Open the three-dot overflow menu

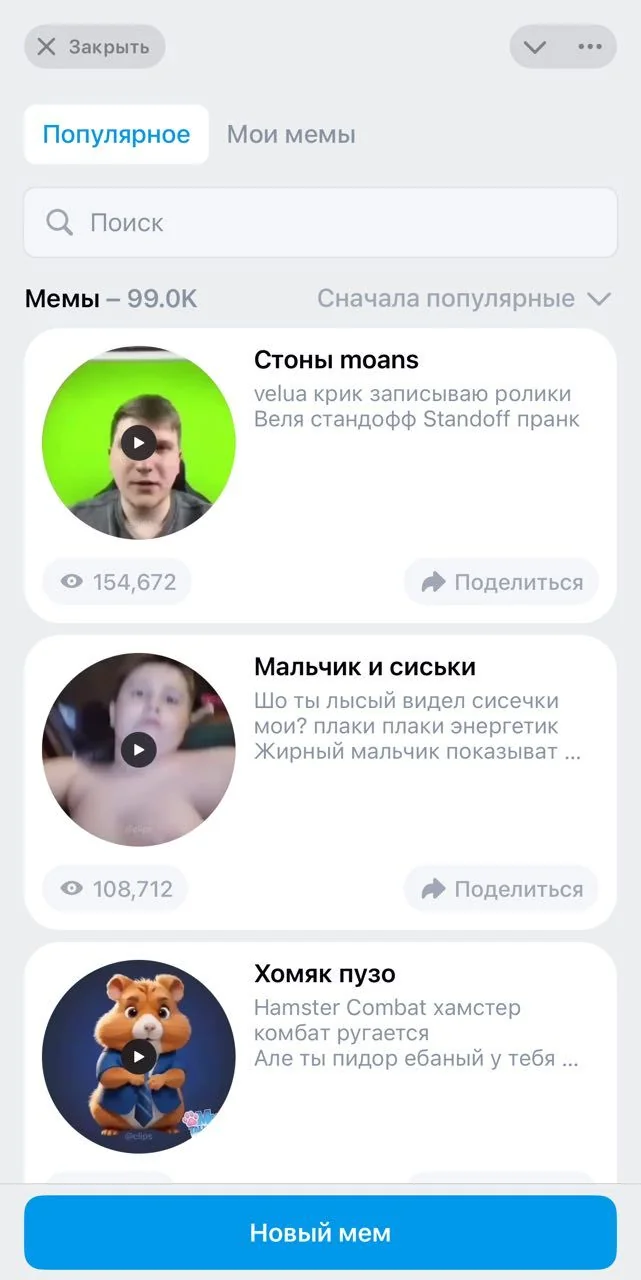(590, 47)
